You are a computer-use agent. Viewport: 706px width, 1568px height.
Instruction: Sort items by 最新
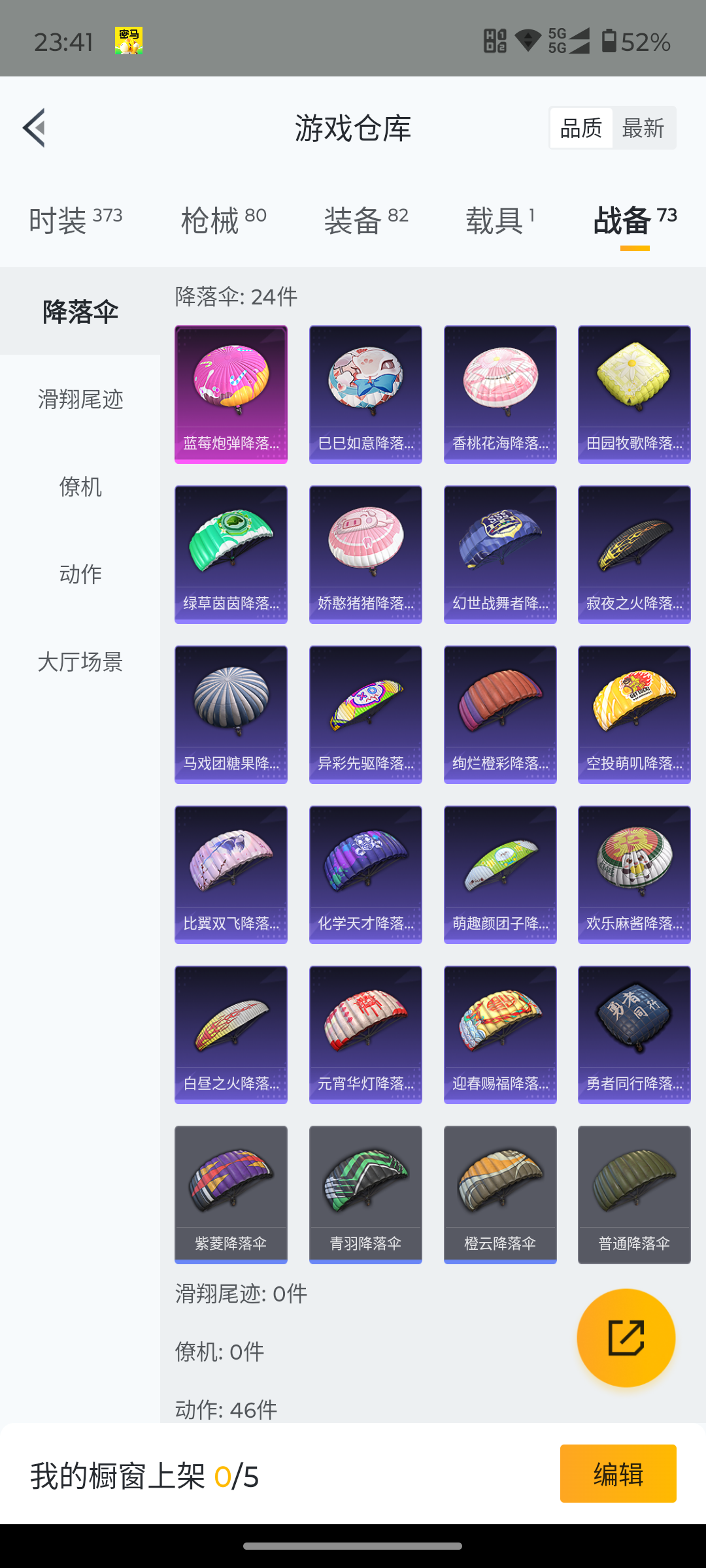(x=643, y=128)
